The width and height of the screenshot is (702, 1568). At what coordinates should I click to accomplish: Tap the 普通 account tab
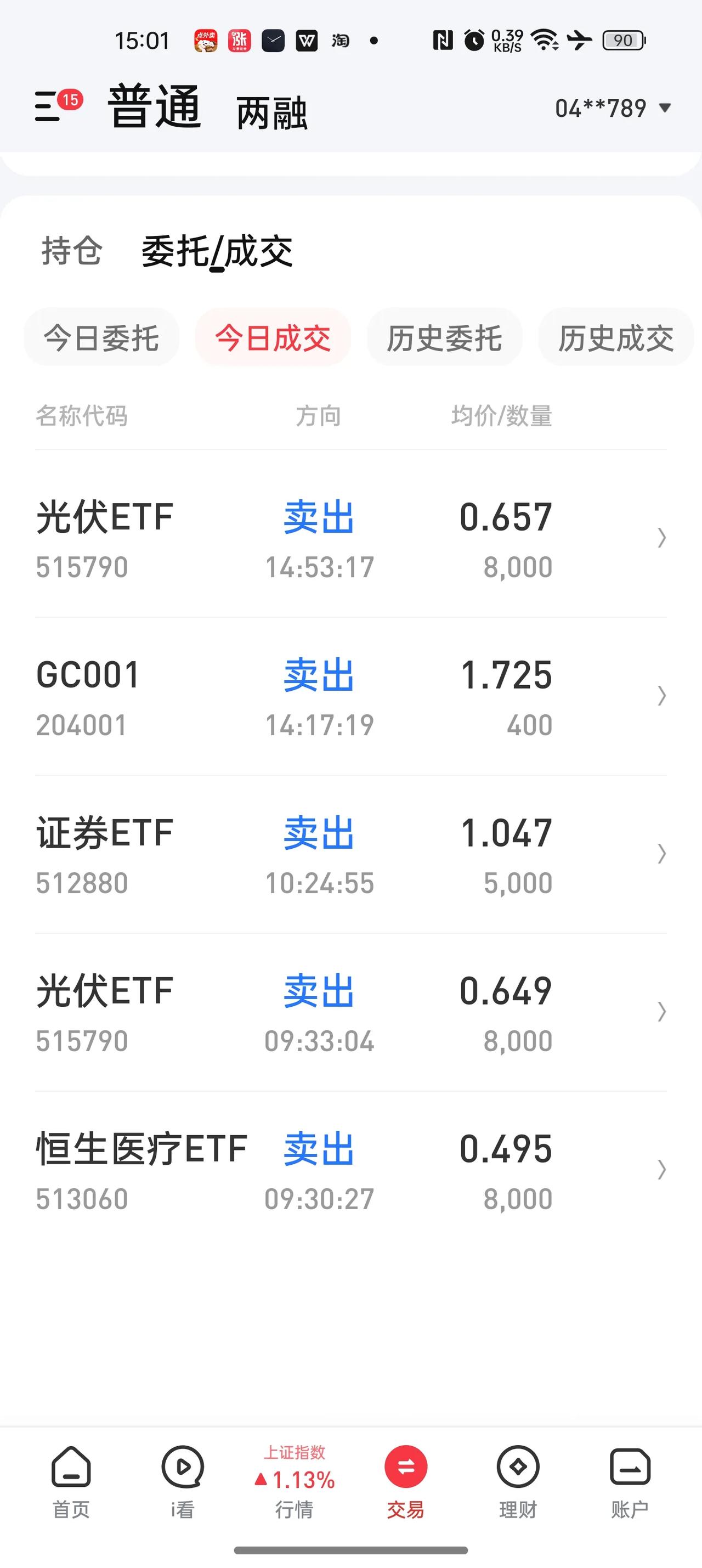(155, 107)
